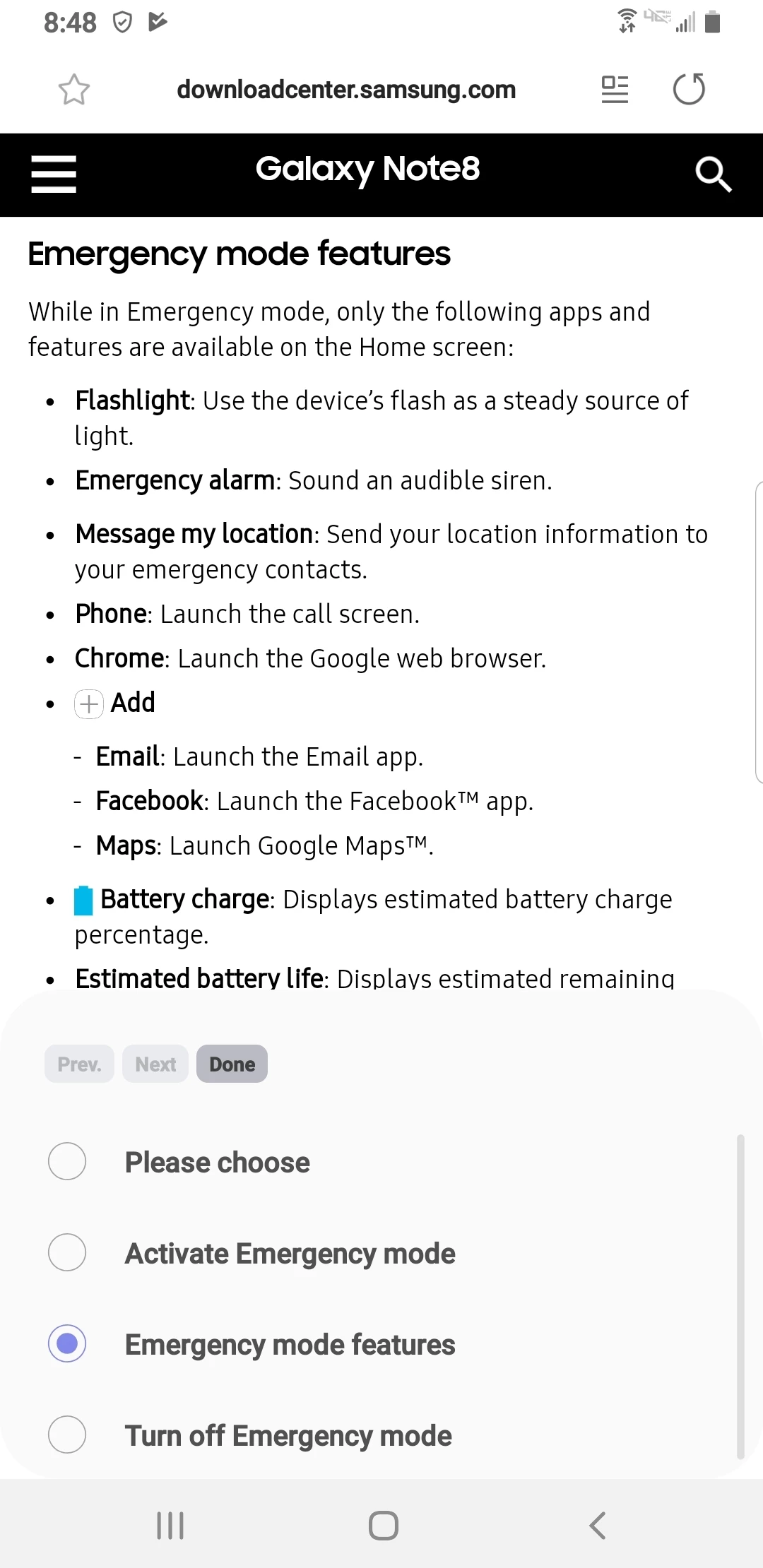Pick Turn off Emergency mode
Image resolution: width=763 pixels, height=1568 pixels.
[x=67, y=1435]
